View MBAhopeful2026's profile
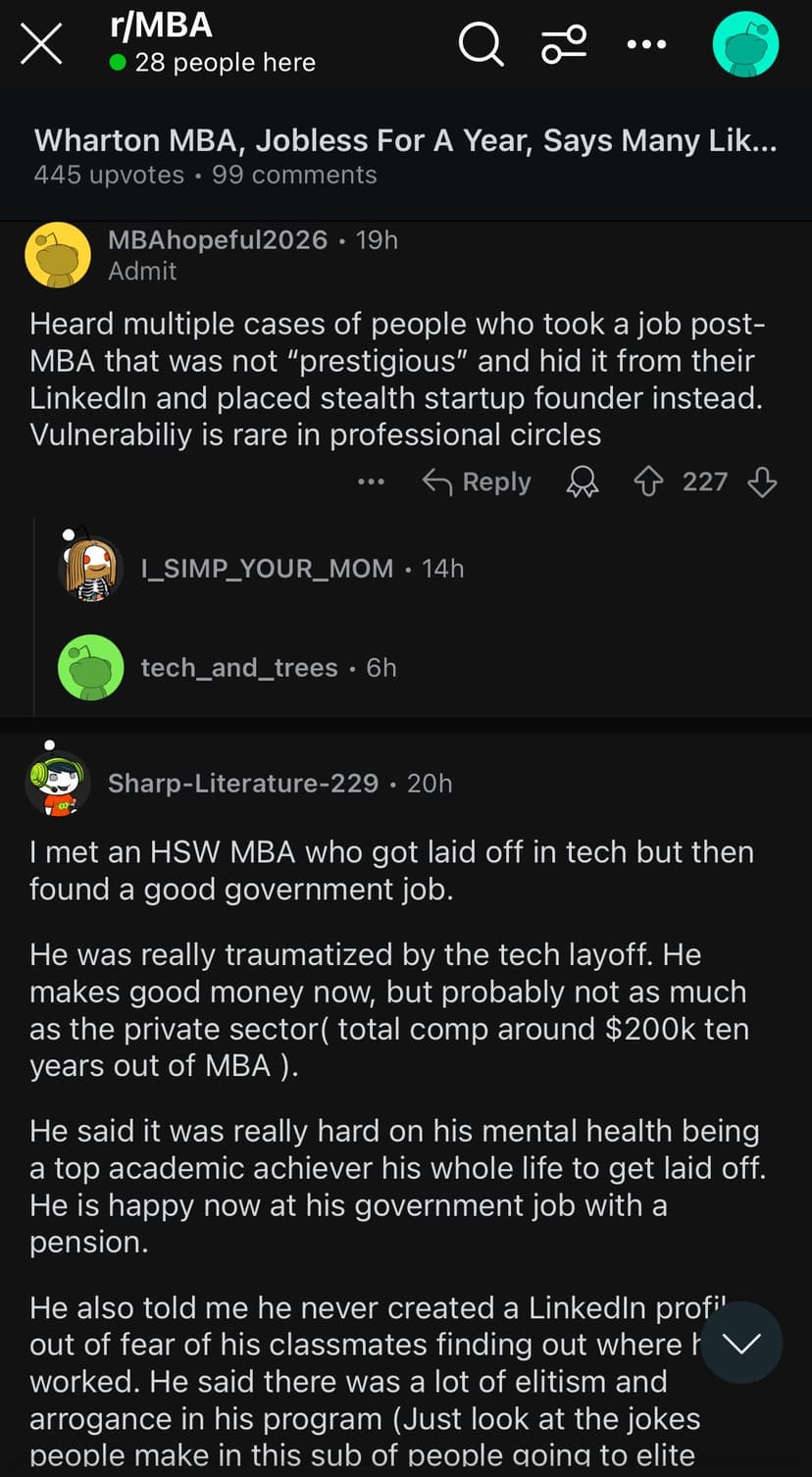Screen dimensions: 812x1477 218,239
